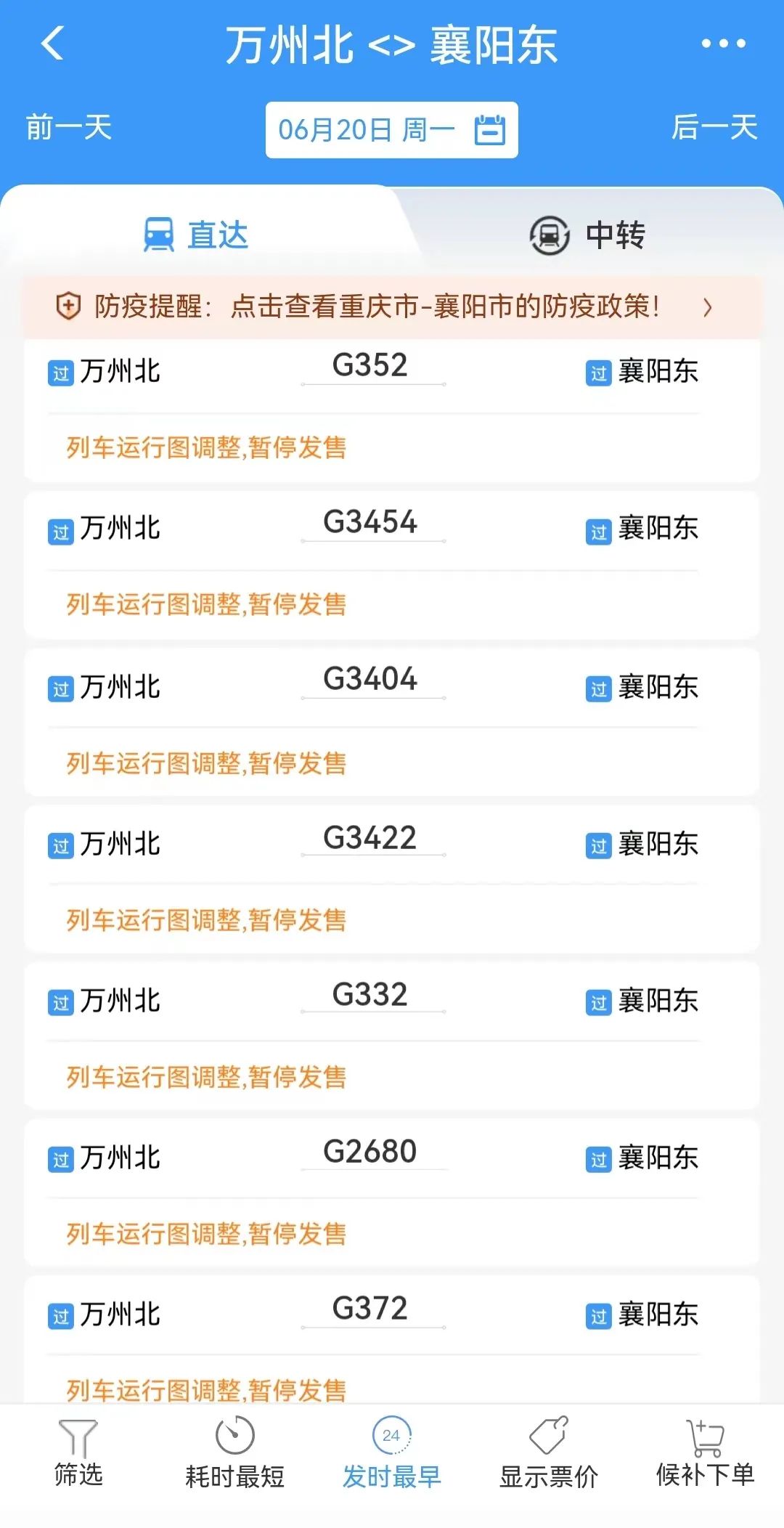Click the filter funnel icon above 筛选
Viewport: 784px width, 1528px height.
80,1436
